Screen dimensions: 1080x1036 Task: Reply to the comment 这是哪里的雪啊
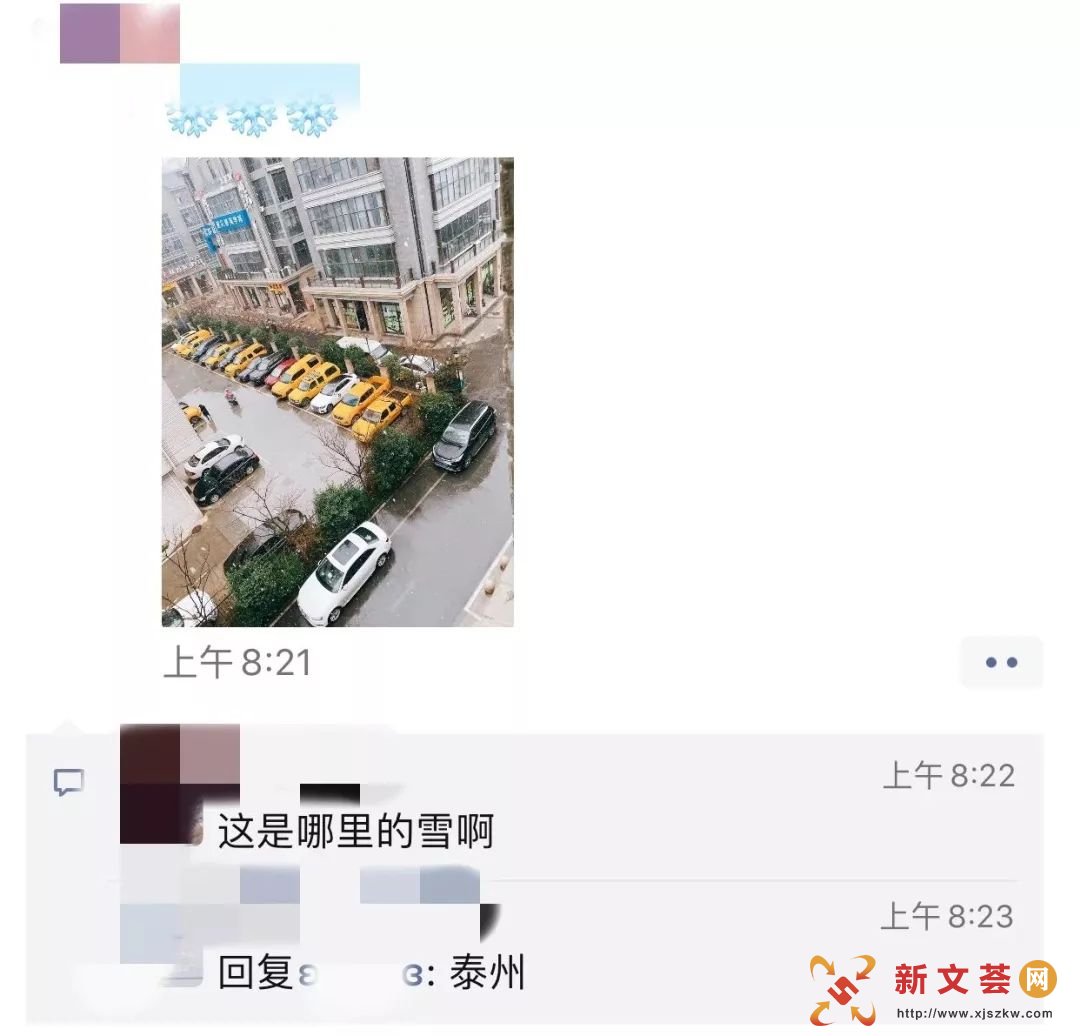[356, 832]
